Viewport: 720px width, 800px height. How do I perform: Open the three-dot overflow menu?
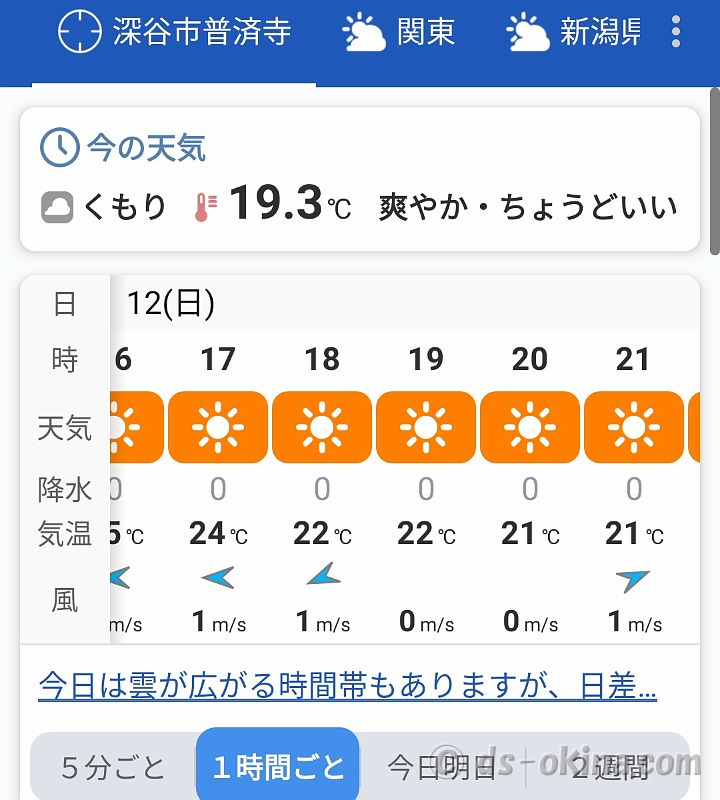pyautogui.click(x=676, y=33)
